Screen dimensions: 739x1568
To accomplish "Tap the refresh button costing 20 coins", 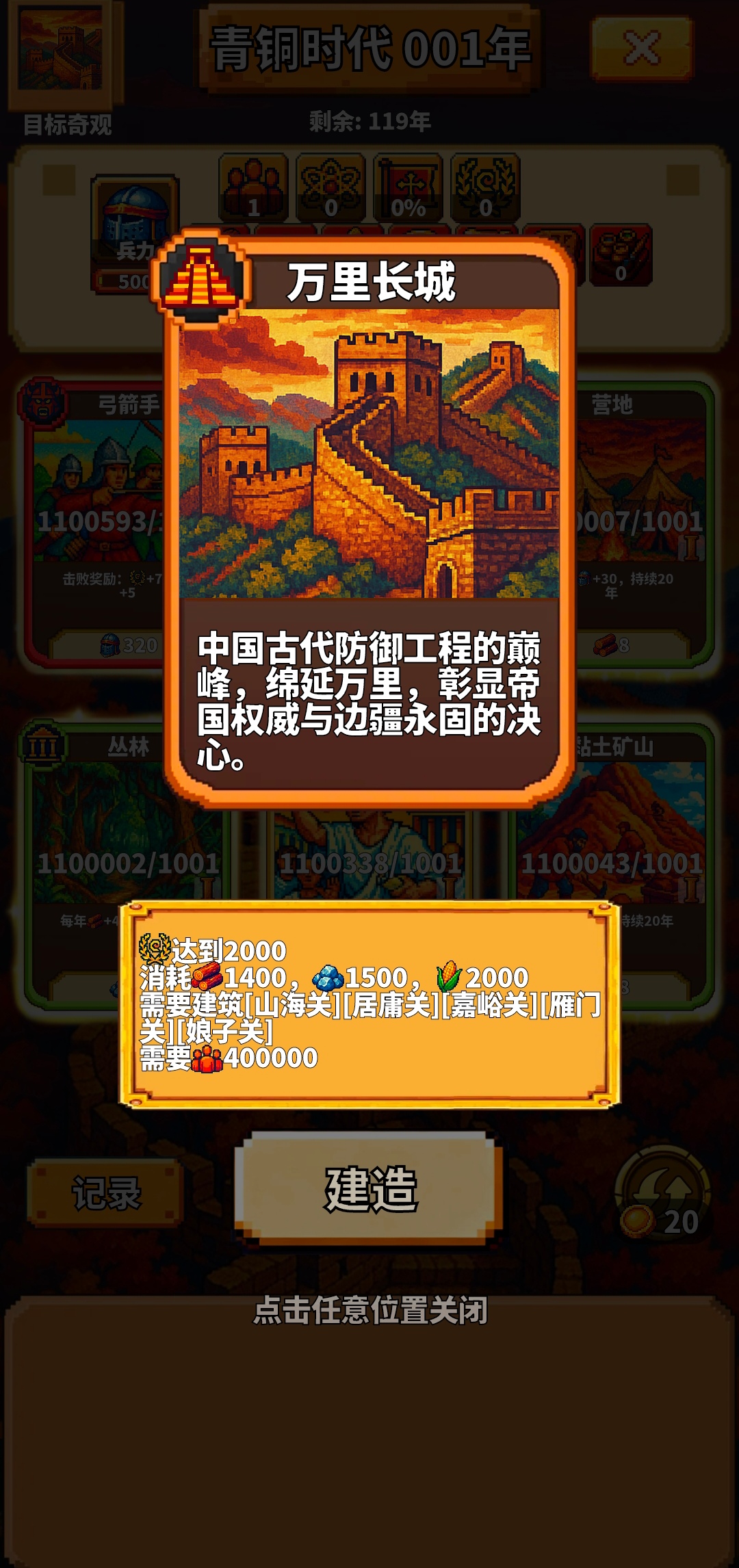I will tap(662, 1194).
